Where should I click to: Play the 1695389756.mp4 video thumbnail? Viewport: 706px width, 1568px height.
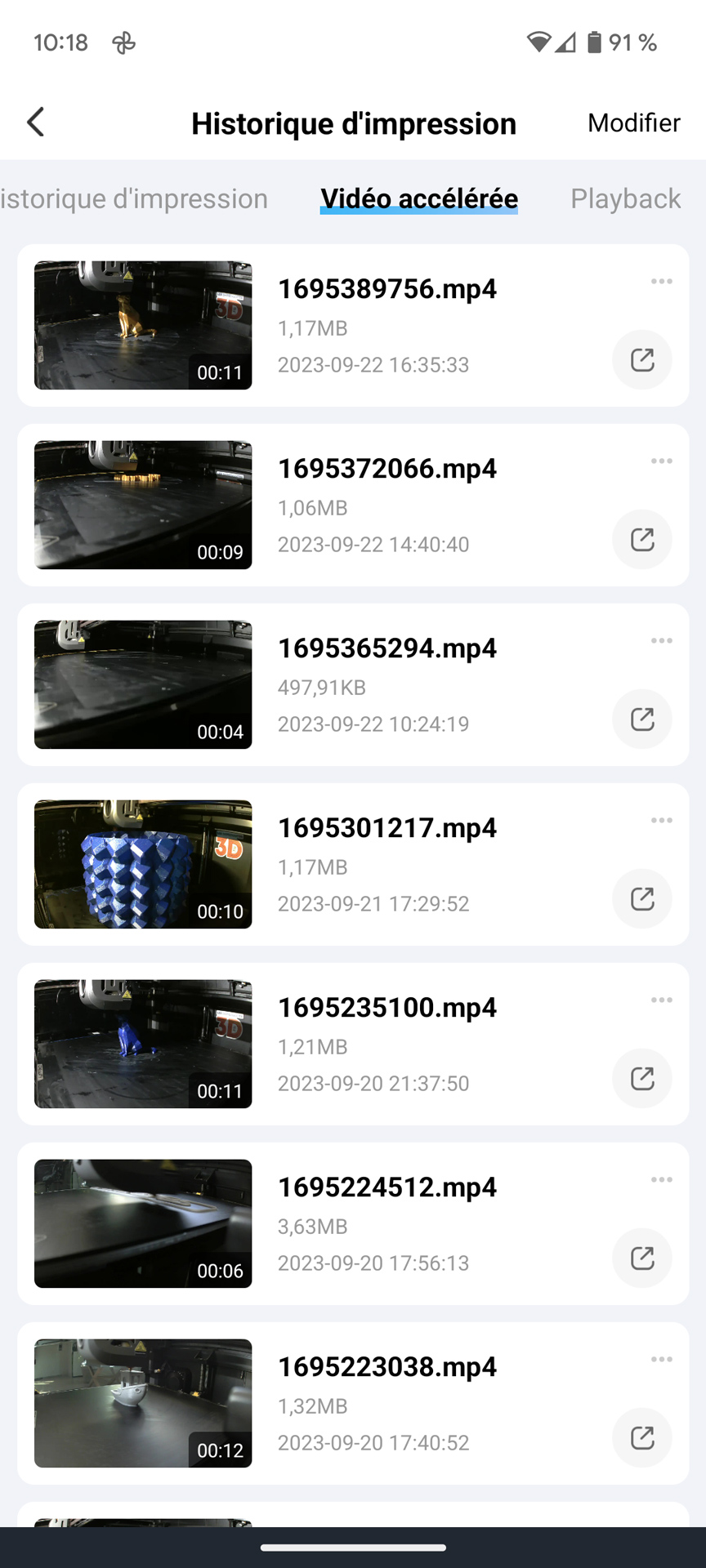tap(143, 325)
